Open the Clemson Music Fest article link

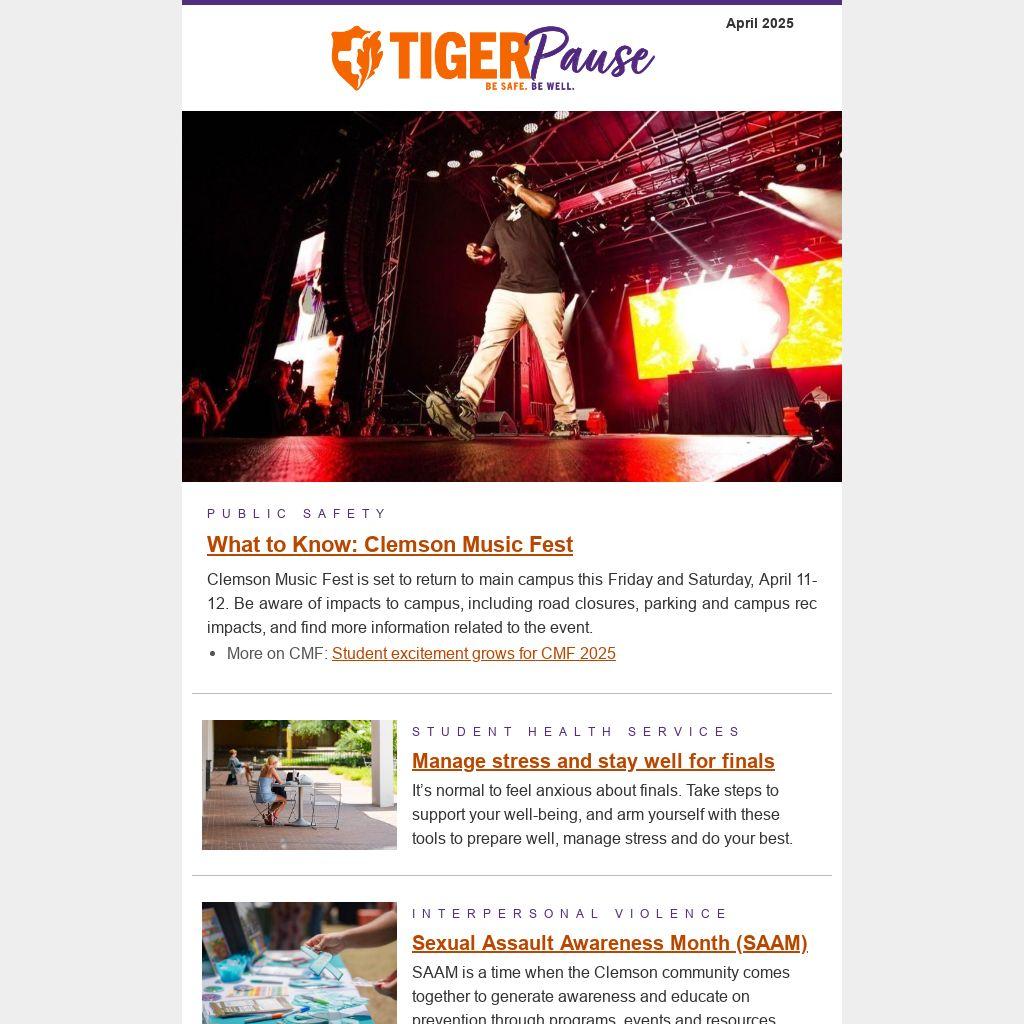[389, 545]
